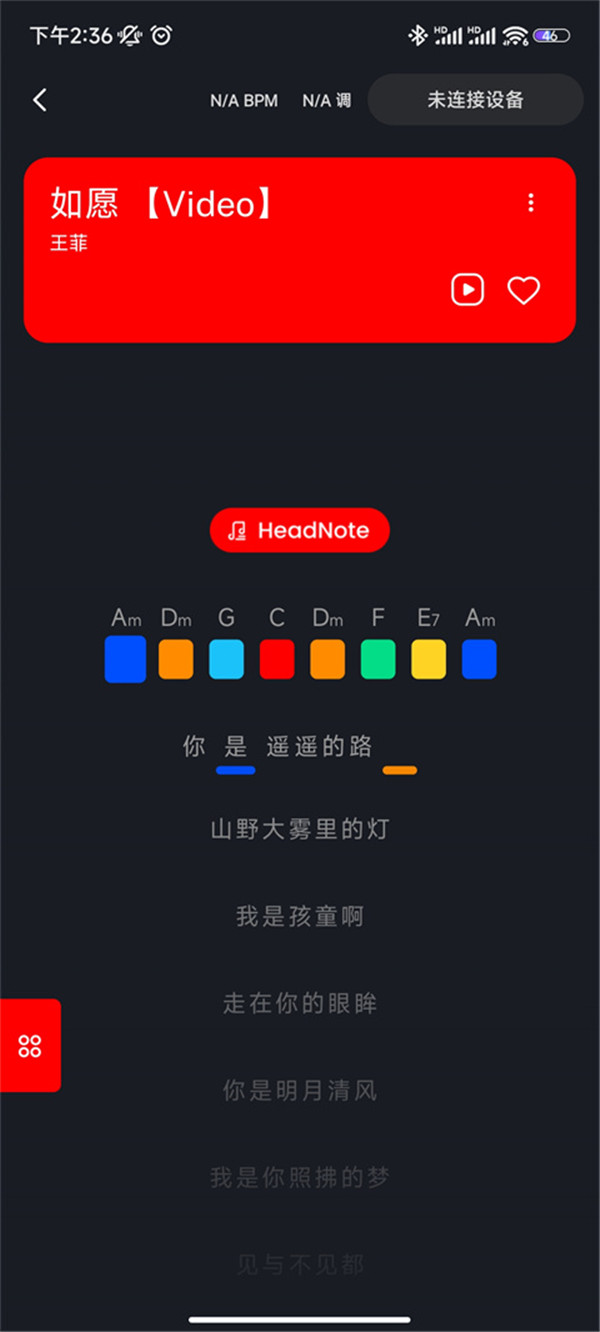Favorite the song 如愿 with heart icon
Viewport: 600px width, 1332px height.
[x=523, y=290]
